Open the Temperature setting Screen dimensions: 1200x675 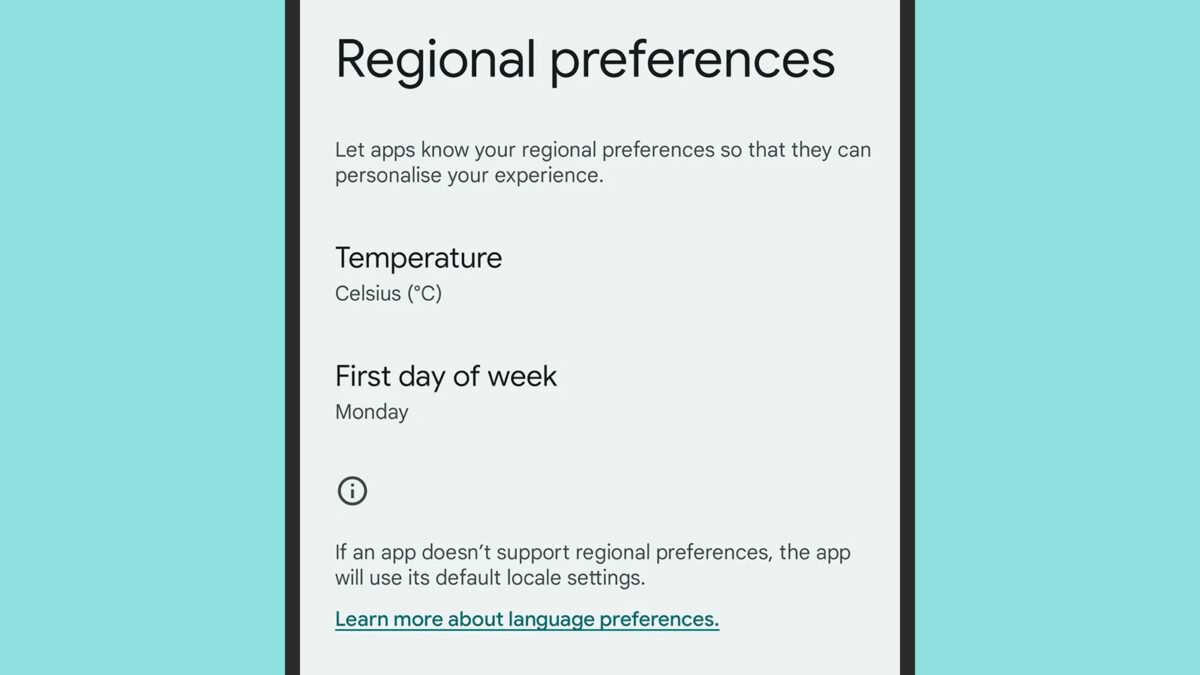pos(418,272)
